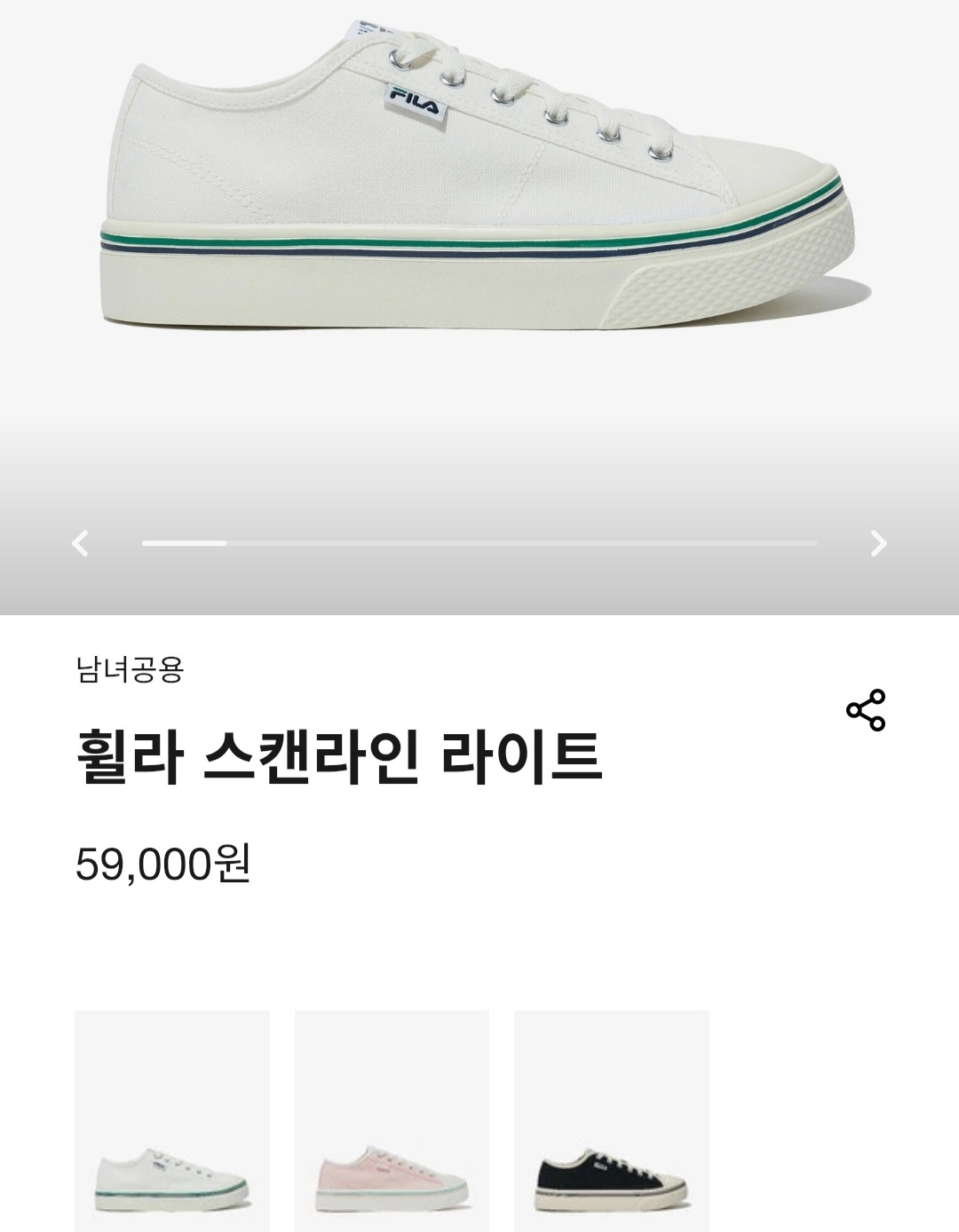Show the next product image

click(878, 542)
